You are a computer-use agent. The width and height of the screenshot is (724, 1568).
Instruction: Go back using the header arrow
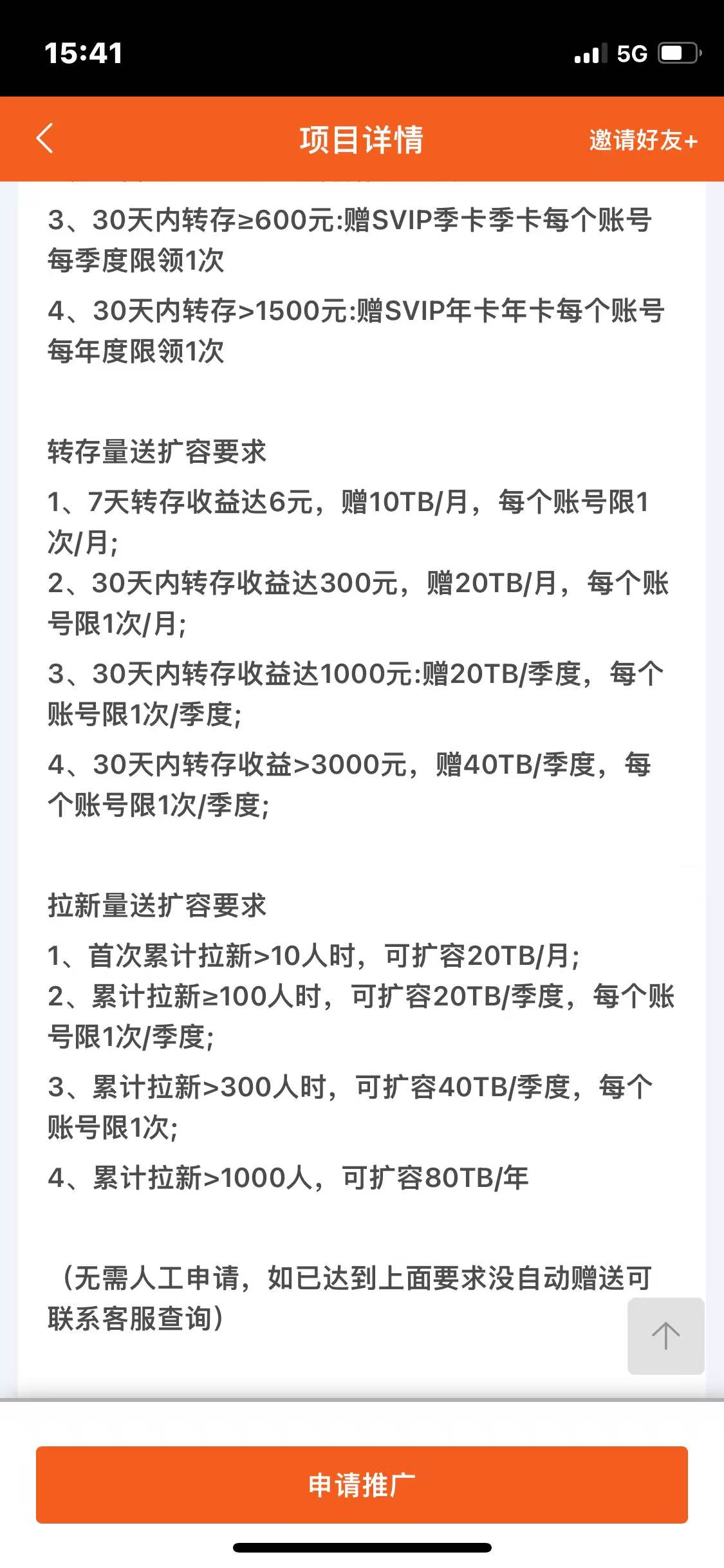44,139
